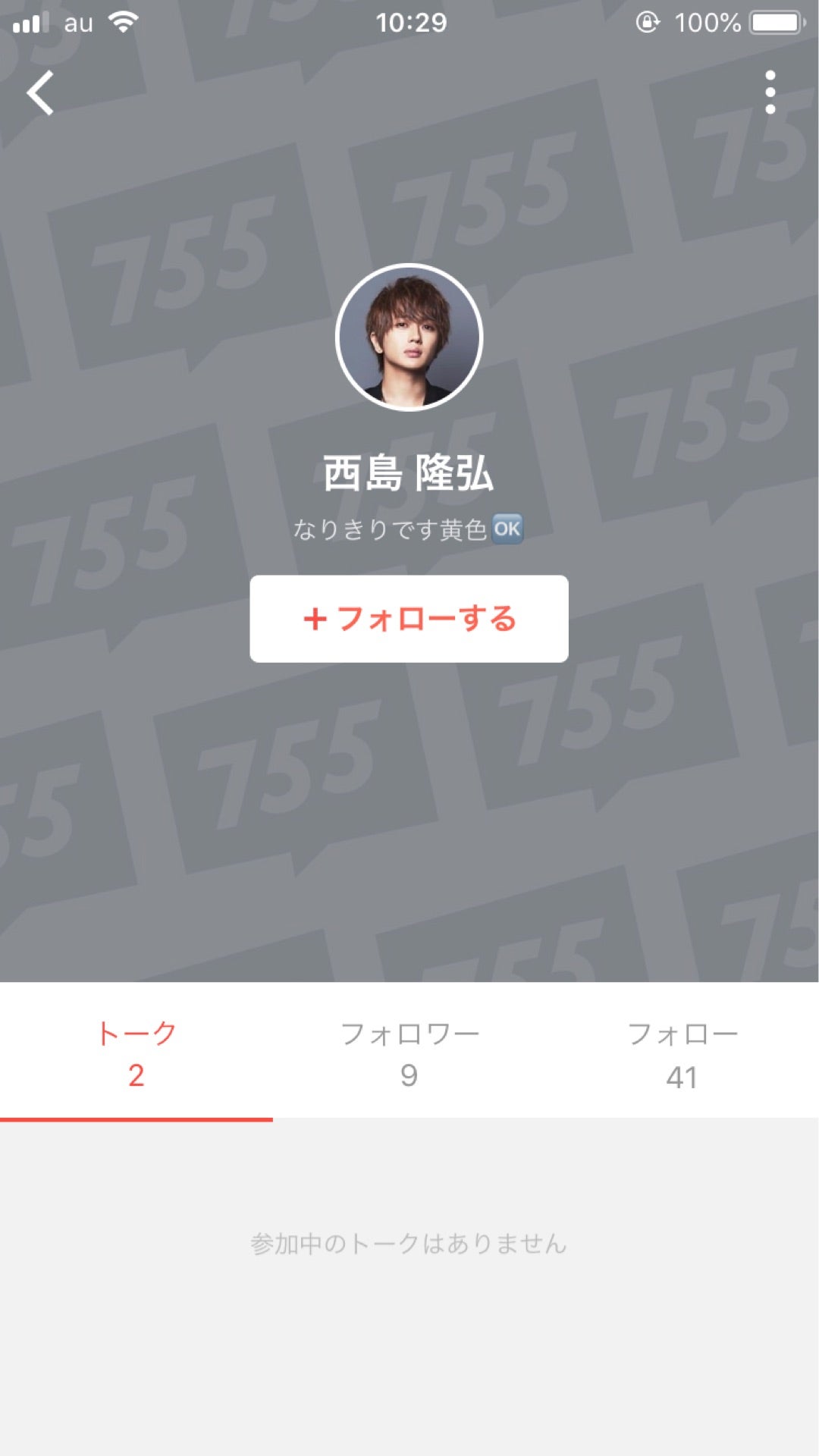This screenshot has height=1456, width=819.
Task: Open the フォロー tab showing 41
Action: tap(684, 1054)
